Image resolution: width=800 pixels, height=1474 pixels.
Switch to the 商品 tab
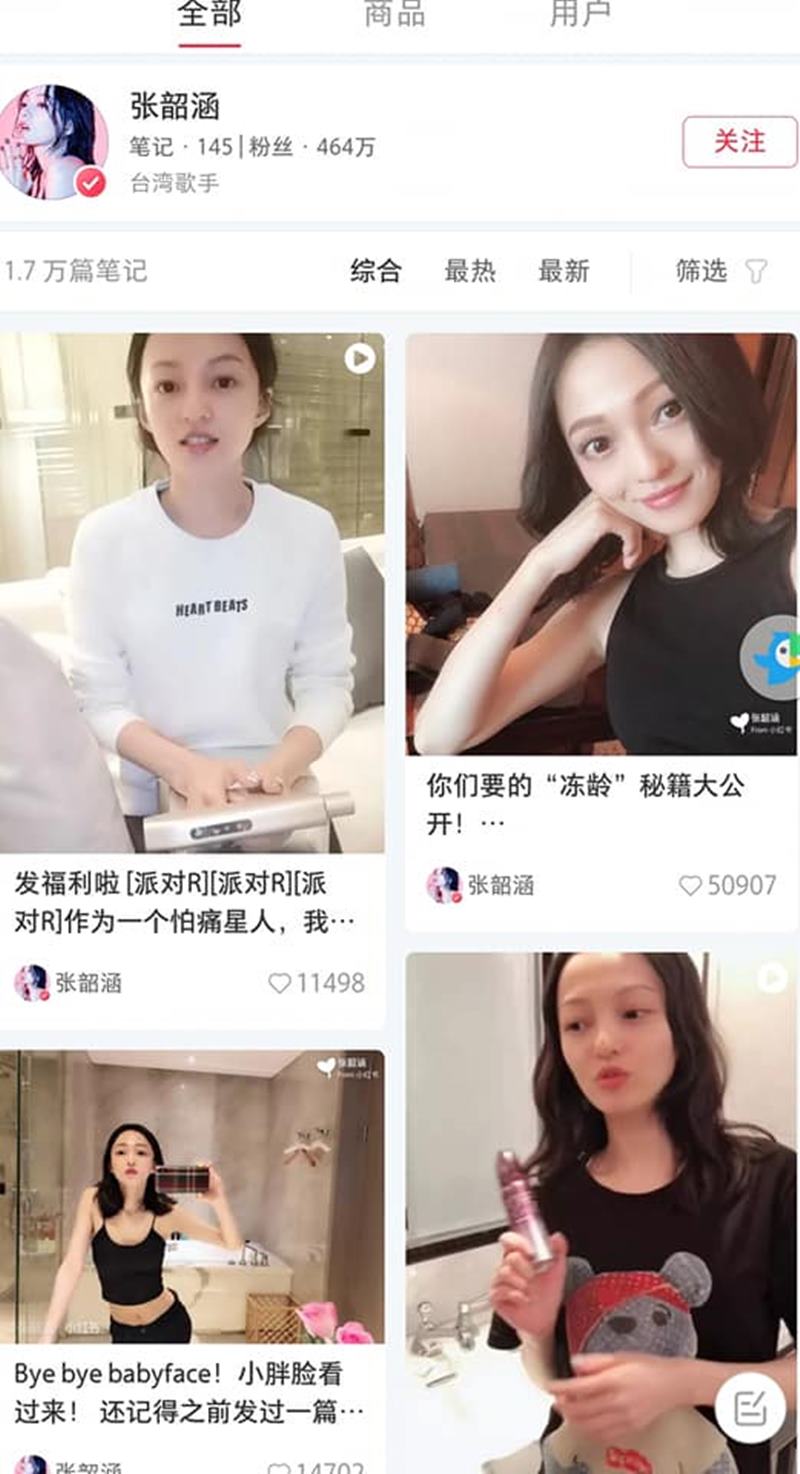[394, 14]
